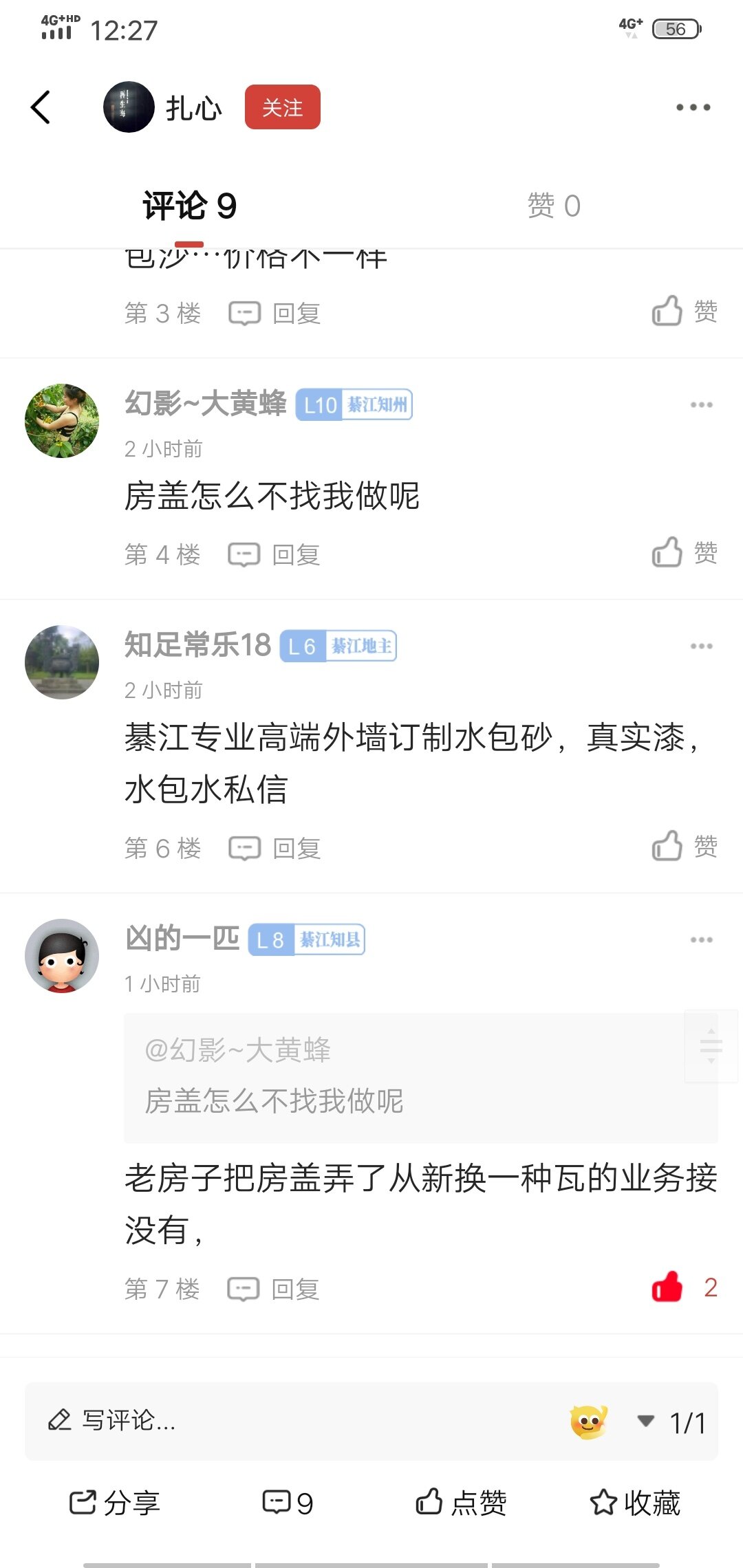The width and height of the screenshot is (743, 1568).
Task: Unlike 凶的一匹's comment on 第 7 楼
Action: 669,1287
